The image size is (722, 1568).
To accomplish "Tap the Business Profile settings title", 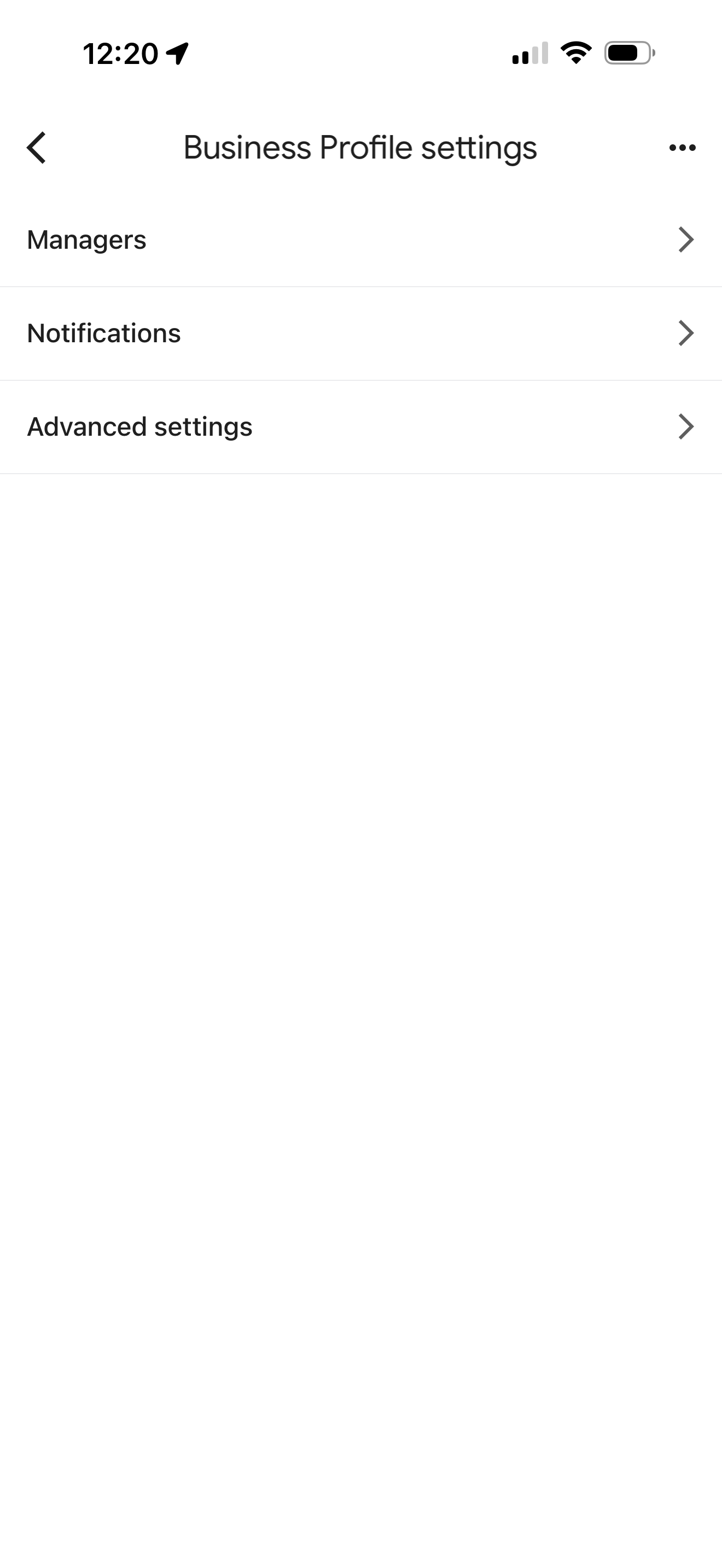I will pyautogui.click(x=360, y=147).
